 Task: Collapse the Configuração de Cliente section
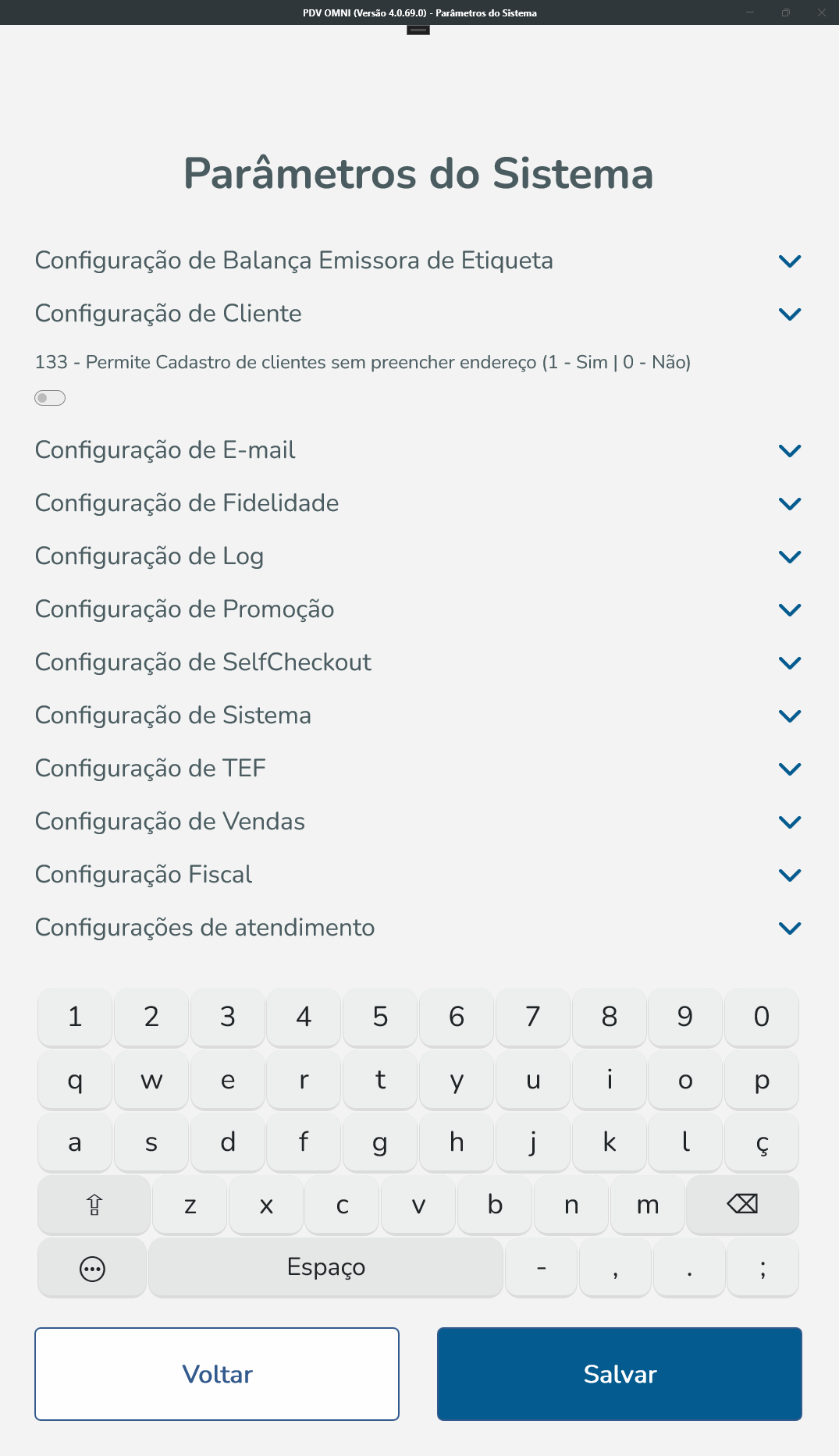pos(790,314)
